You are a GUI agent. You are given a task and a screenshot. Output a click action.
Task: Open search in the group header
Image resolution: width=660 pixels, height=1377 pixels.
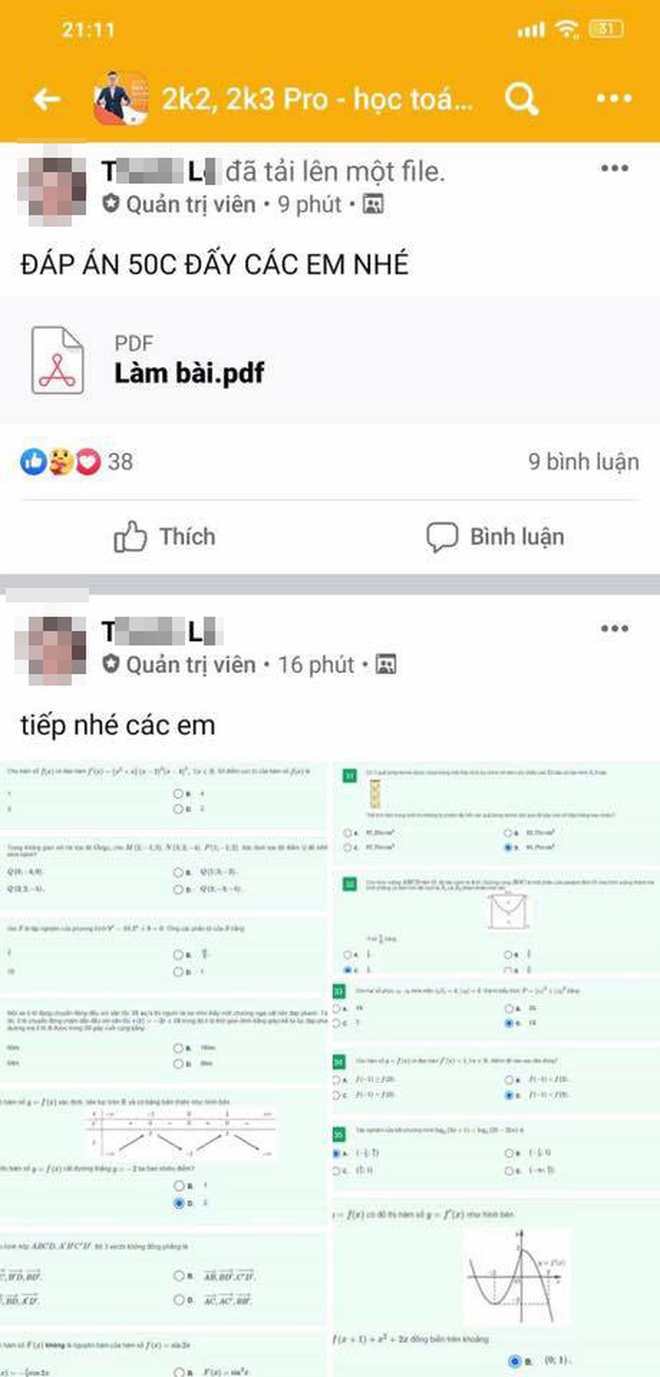[x=522, y=98]
